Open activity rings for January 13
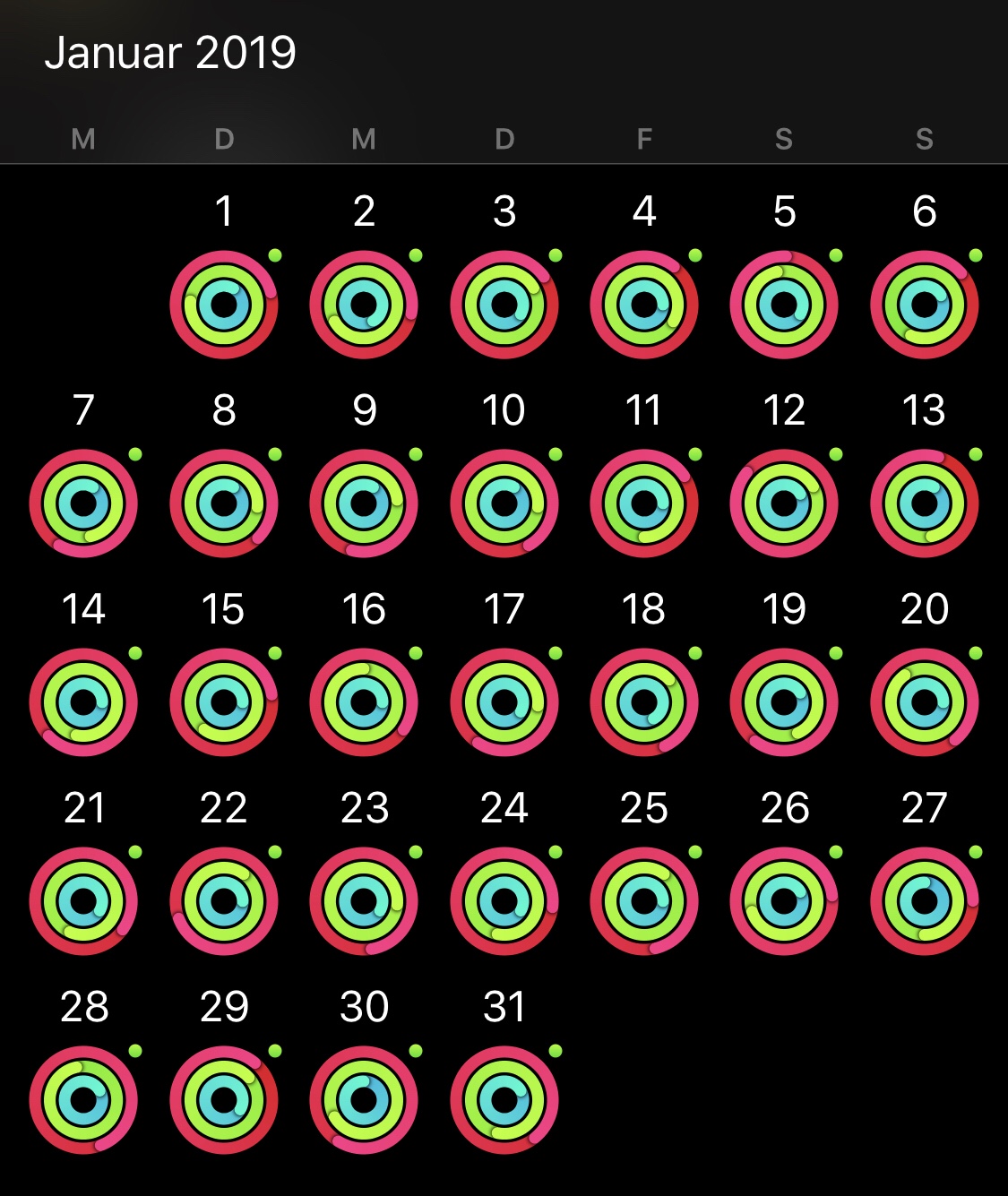This screenshot has width=1008, height=1196. point(925,503)
